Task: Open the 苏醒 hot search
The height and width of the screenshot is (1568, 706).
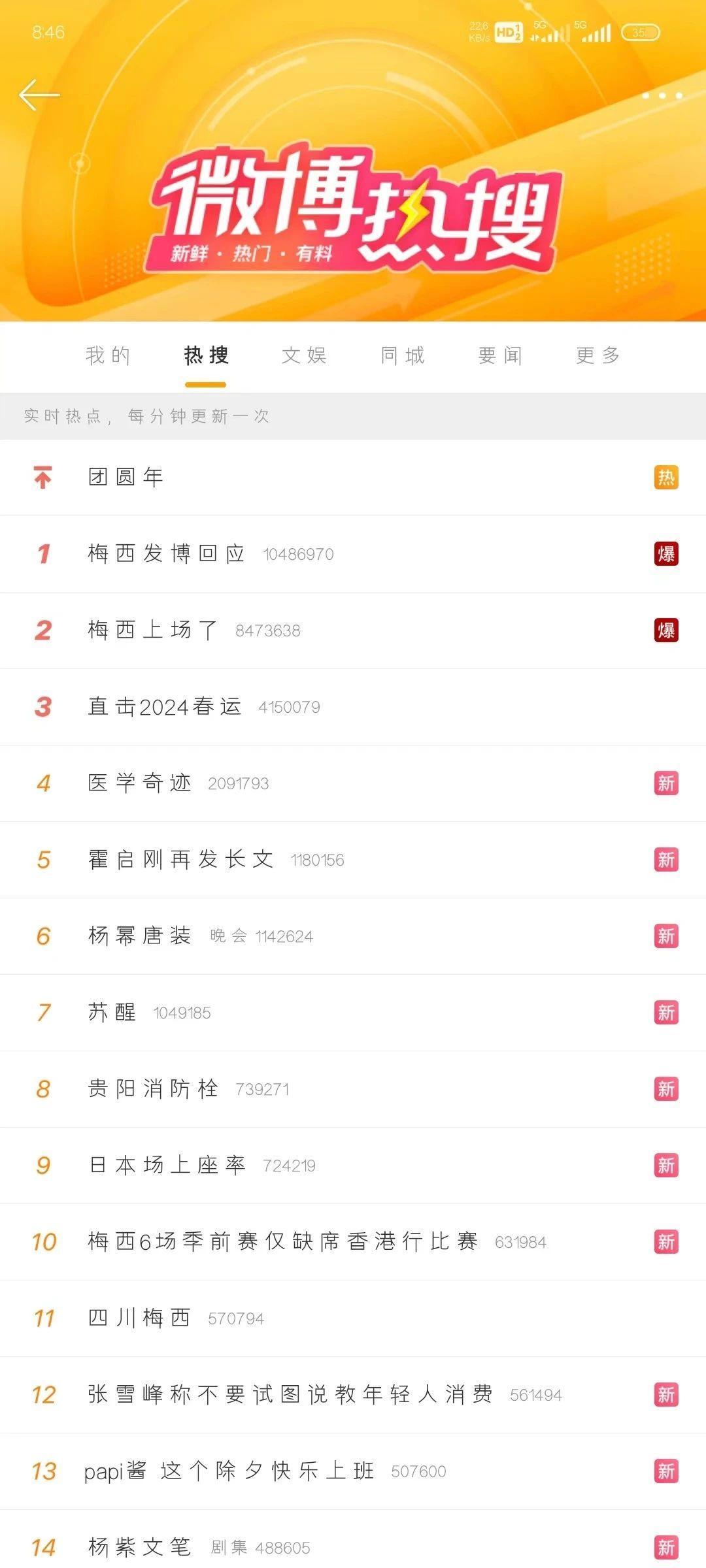Action: click(x=112, y=1013)
